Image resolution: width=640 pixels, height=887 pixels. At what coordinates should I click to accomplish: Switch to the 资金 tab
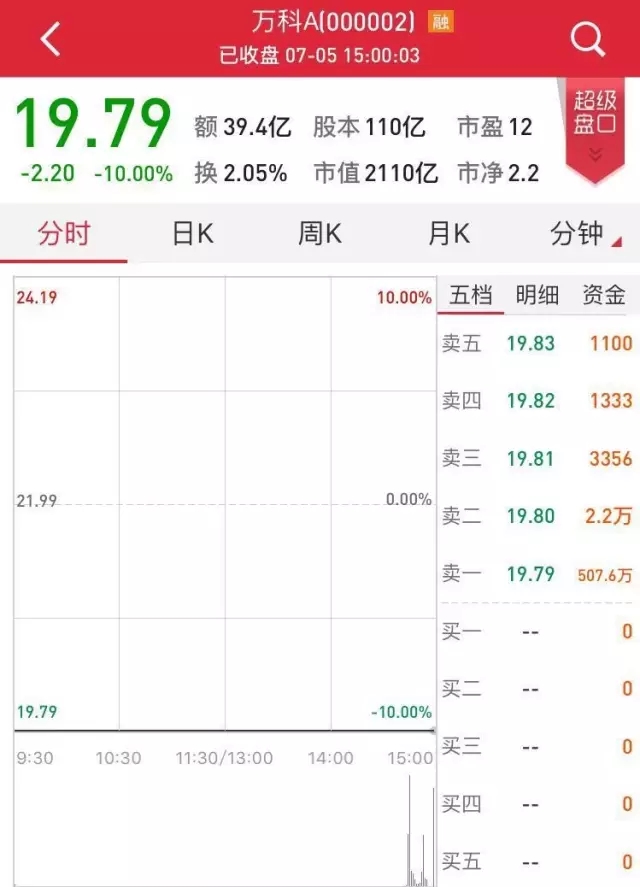click(605, 295)
